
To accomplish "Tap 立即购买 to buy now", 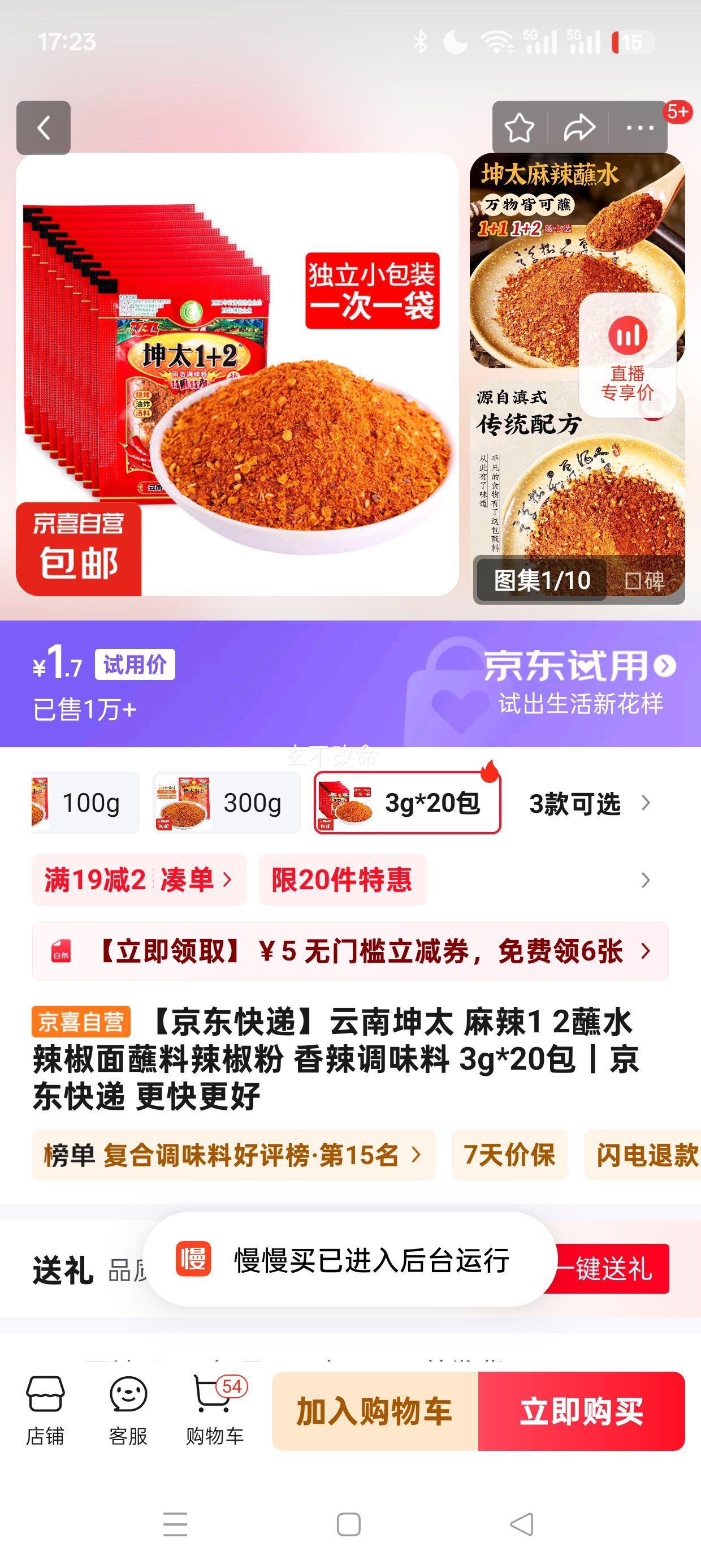I will click(x=583, y=1408).
